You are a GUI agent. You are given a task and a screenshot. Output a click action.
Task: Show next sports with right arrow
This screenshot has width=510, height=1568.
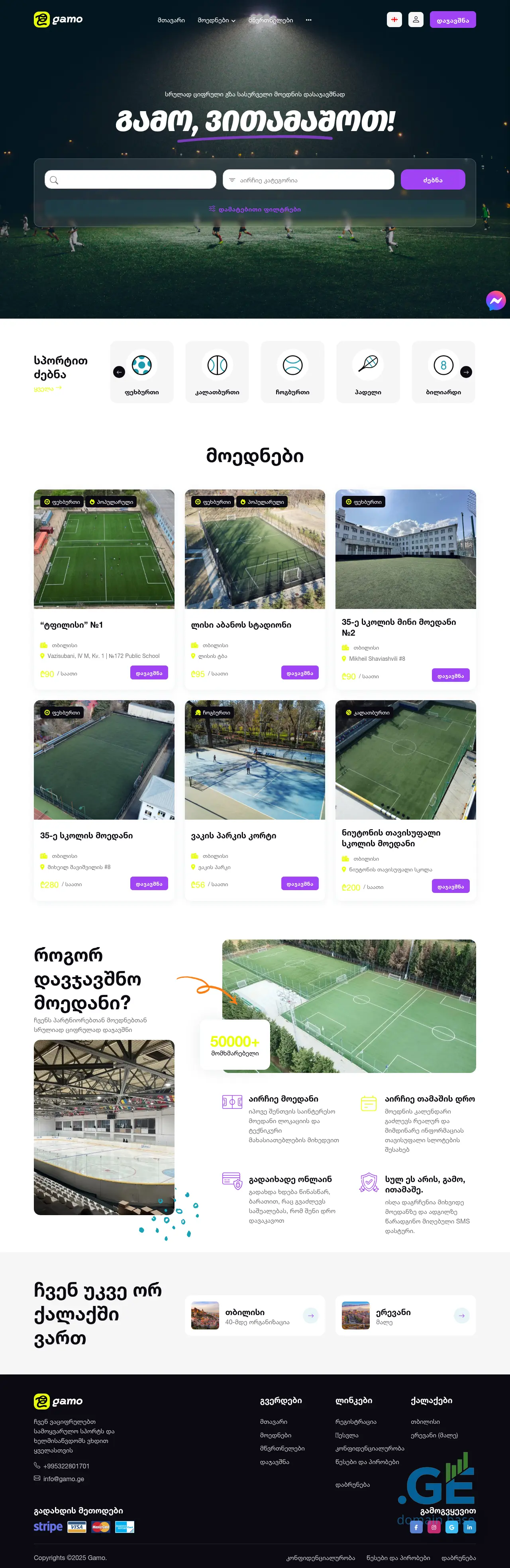[x=466, y=372]
